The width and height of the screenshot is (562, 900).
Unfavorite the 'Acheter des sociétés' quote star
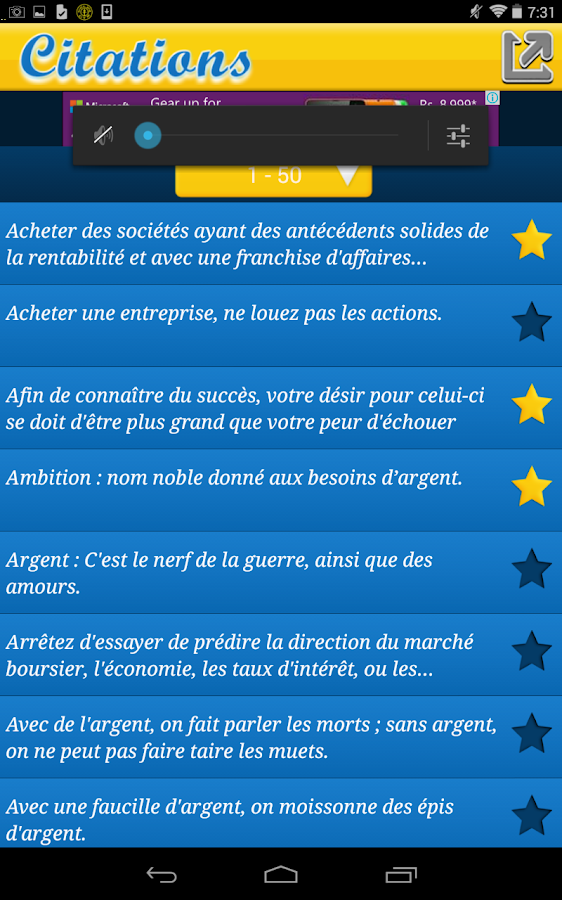[x=531, y=240]
